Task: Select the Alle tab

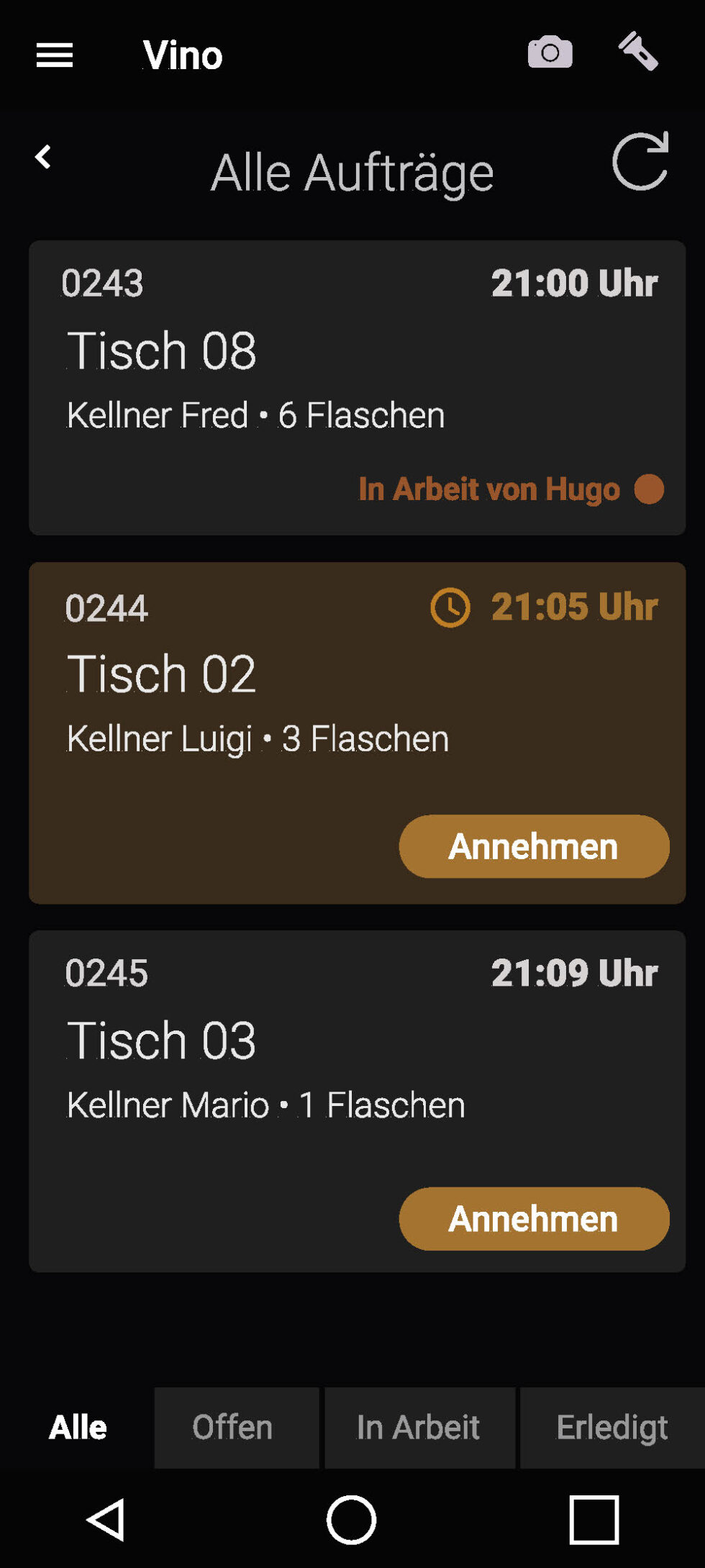Action: coord(78,1428)
